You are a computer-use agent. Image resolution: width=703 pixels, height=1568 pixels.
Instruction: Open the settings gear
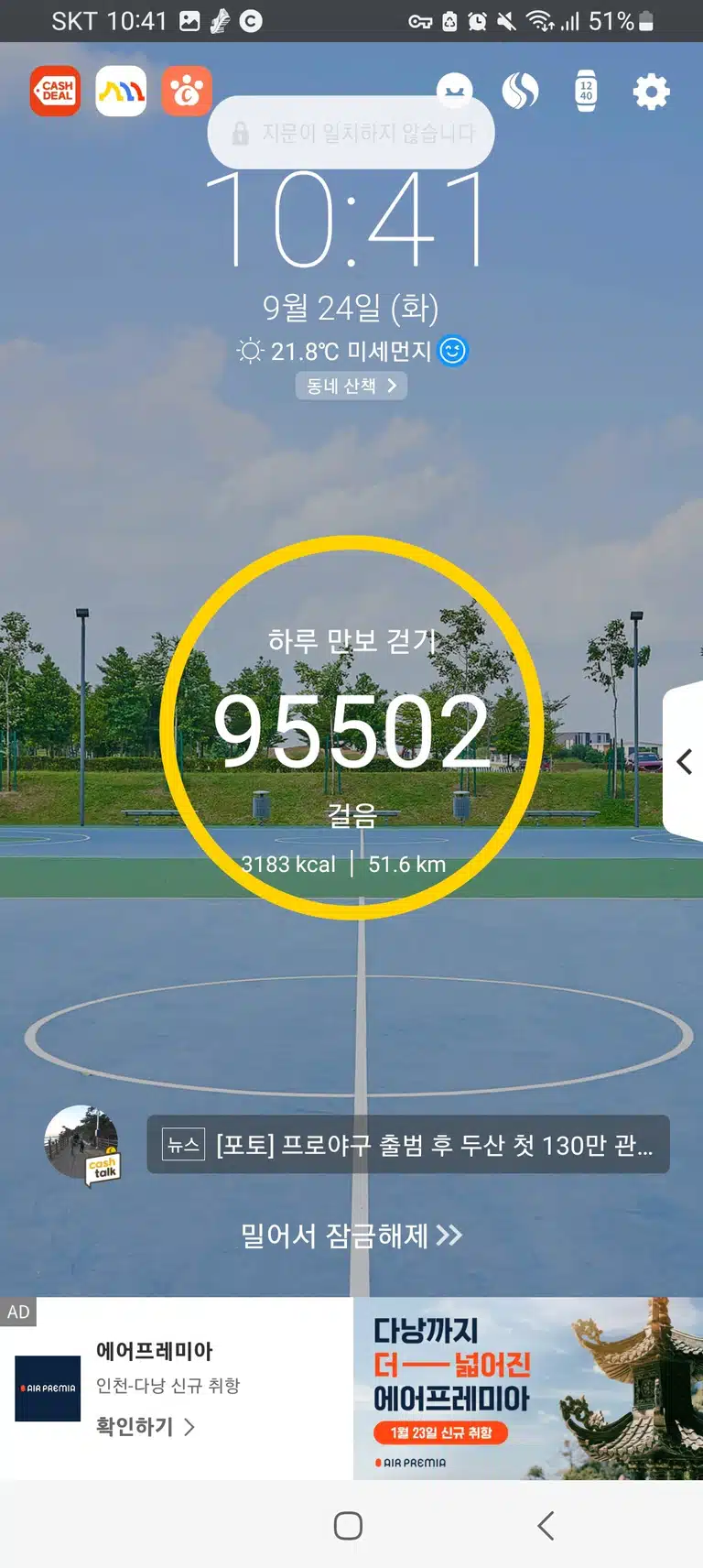651,91
